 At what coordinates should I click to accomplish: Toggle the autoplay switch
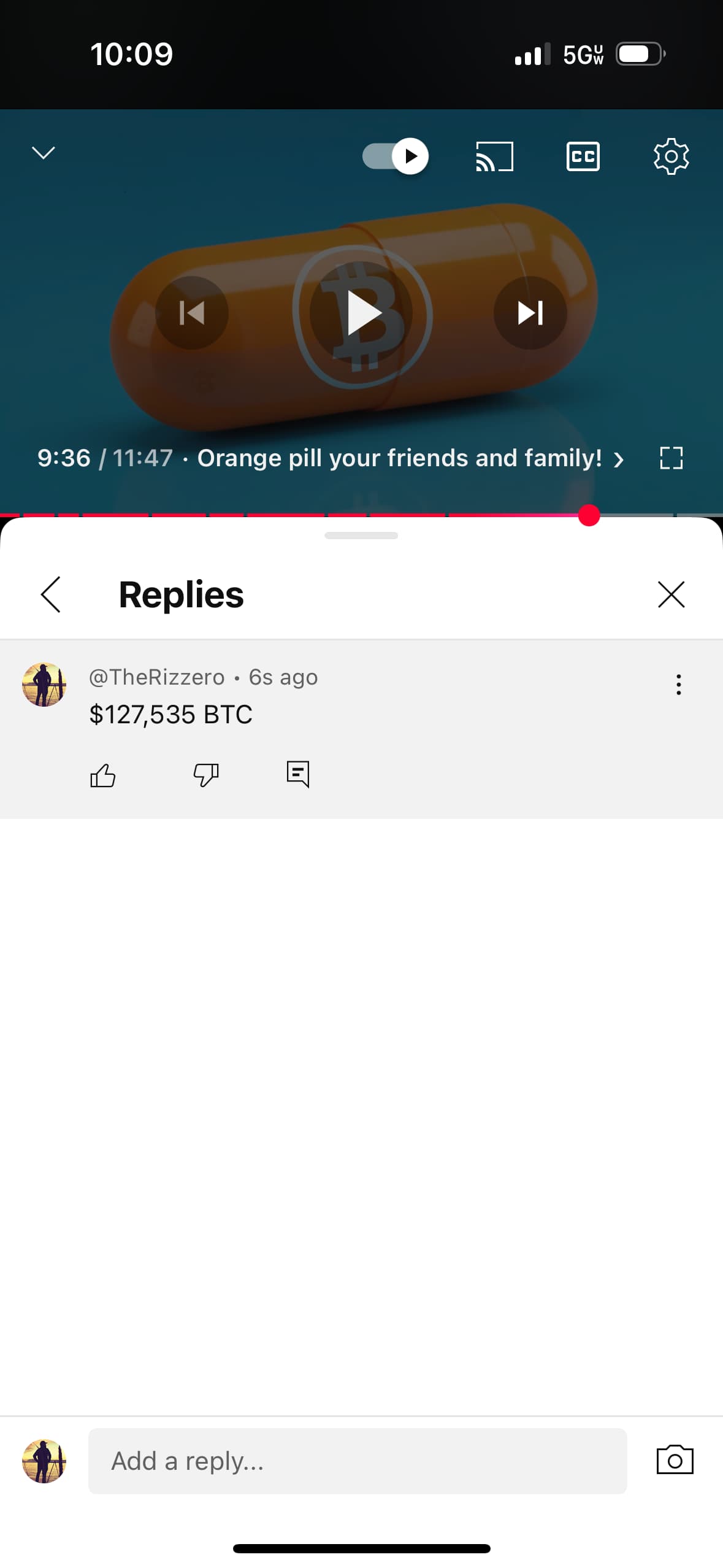[396, 156]
